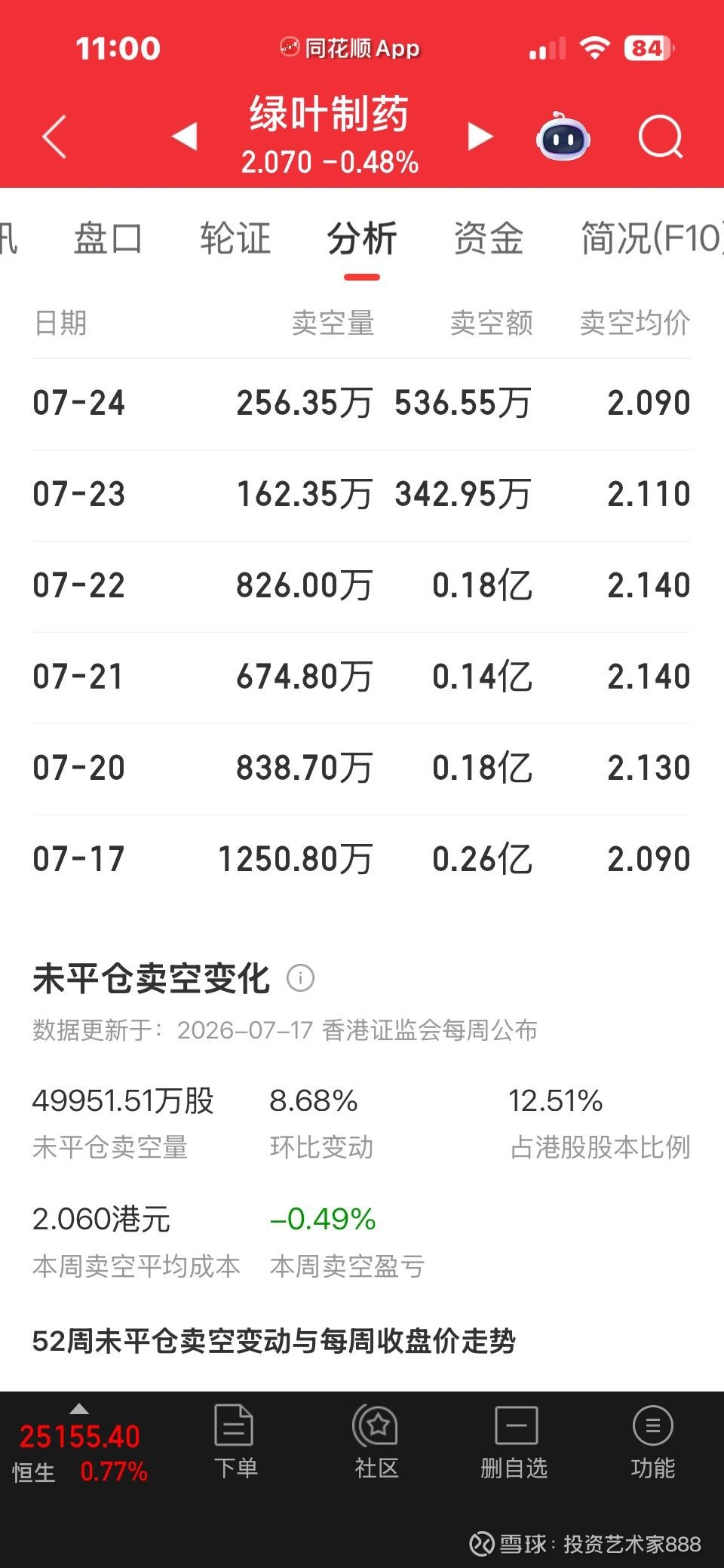Open the search magnifier
This screenshot has width=724, height=1568.
[661, 137]
